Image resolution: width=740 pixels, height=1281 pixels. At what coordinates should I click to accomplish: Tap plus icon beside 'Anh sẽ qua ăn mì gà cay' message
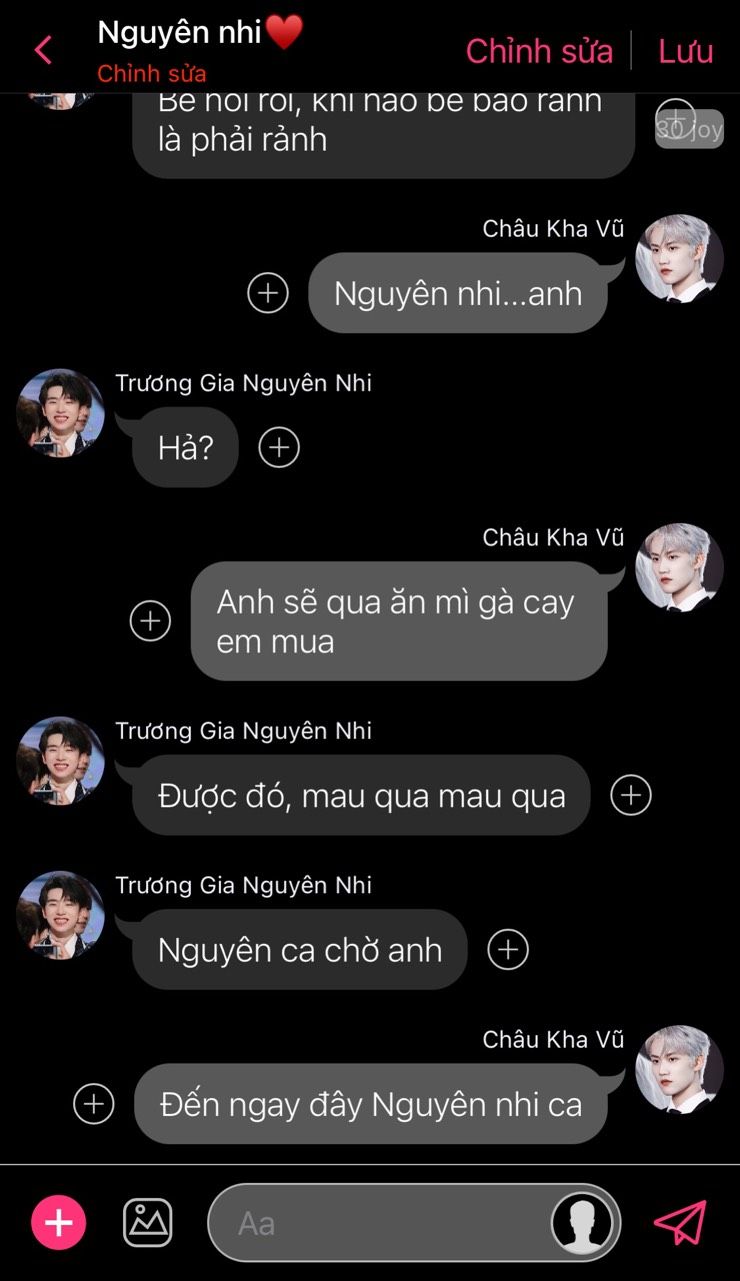coord(150,621)
